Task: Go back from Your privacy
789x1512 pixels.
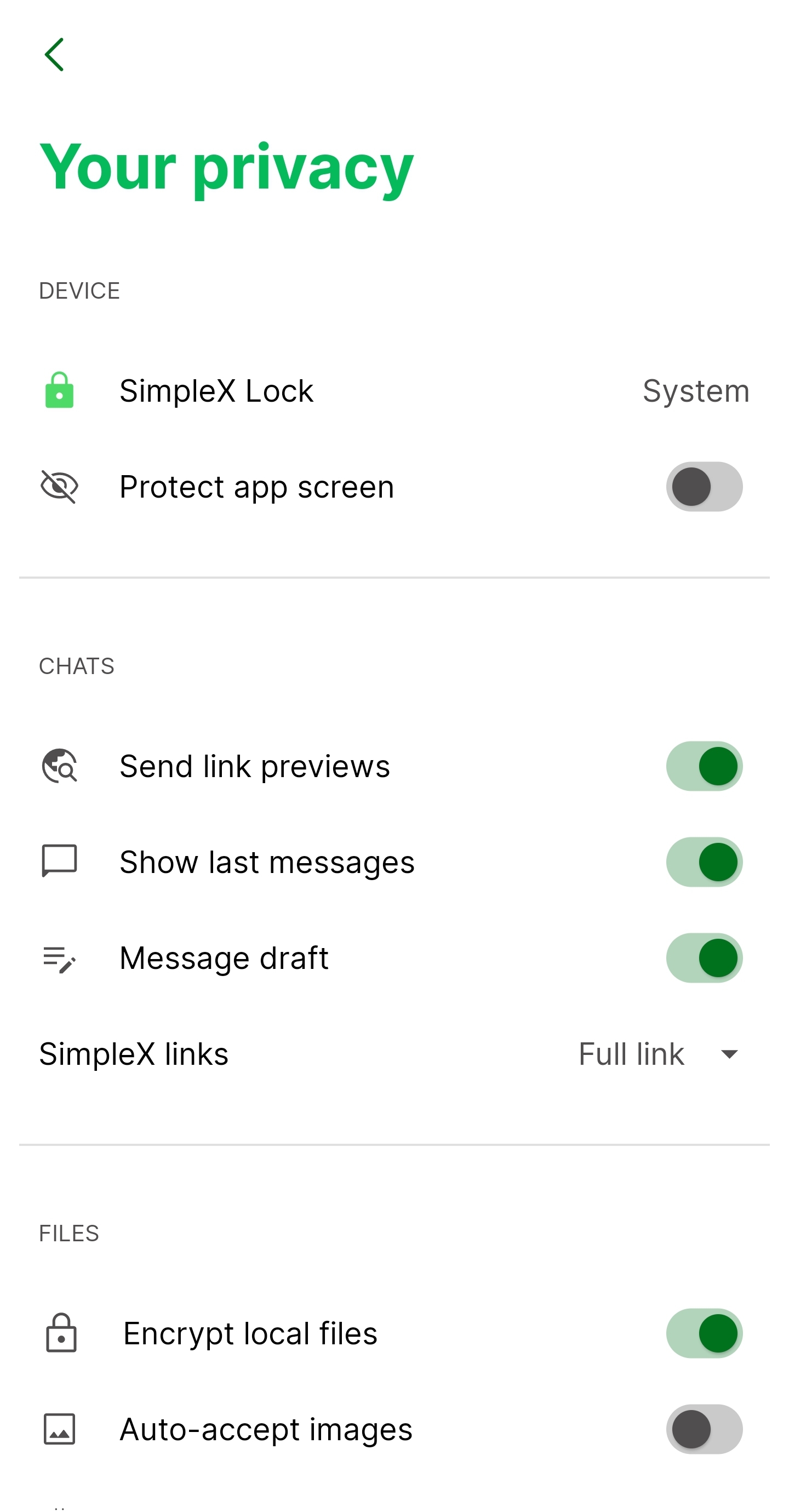Action: (x=55, y=55)
